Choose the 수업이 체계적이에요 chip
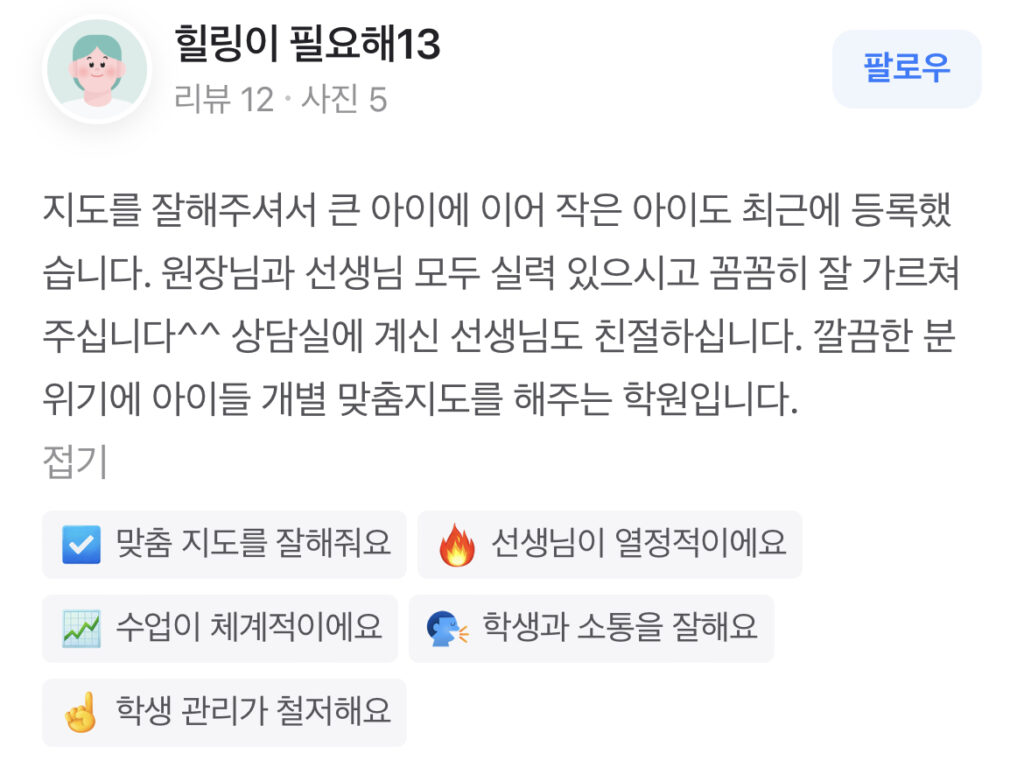This screenshot has height=782, width=1024. tap(220, 628)
